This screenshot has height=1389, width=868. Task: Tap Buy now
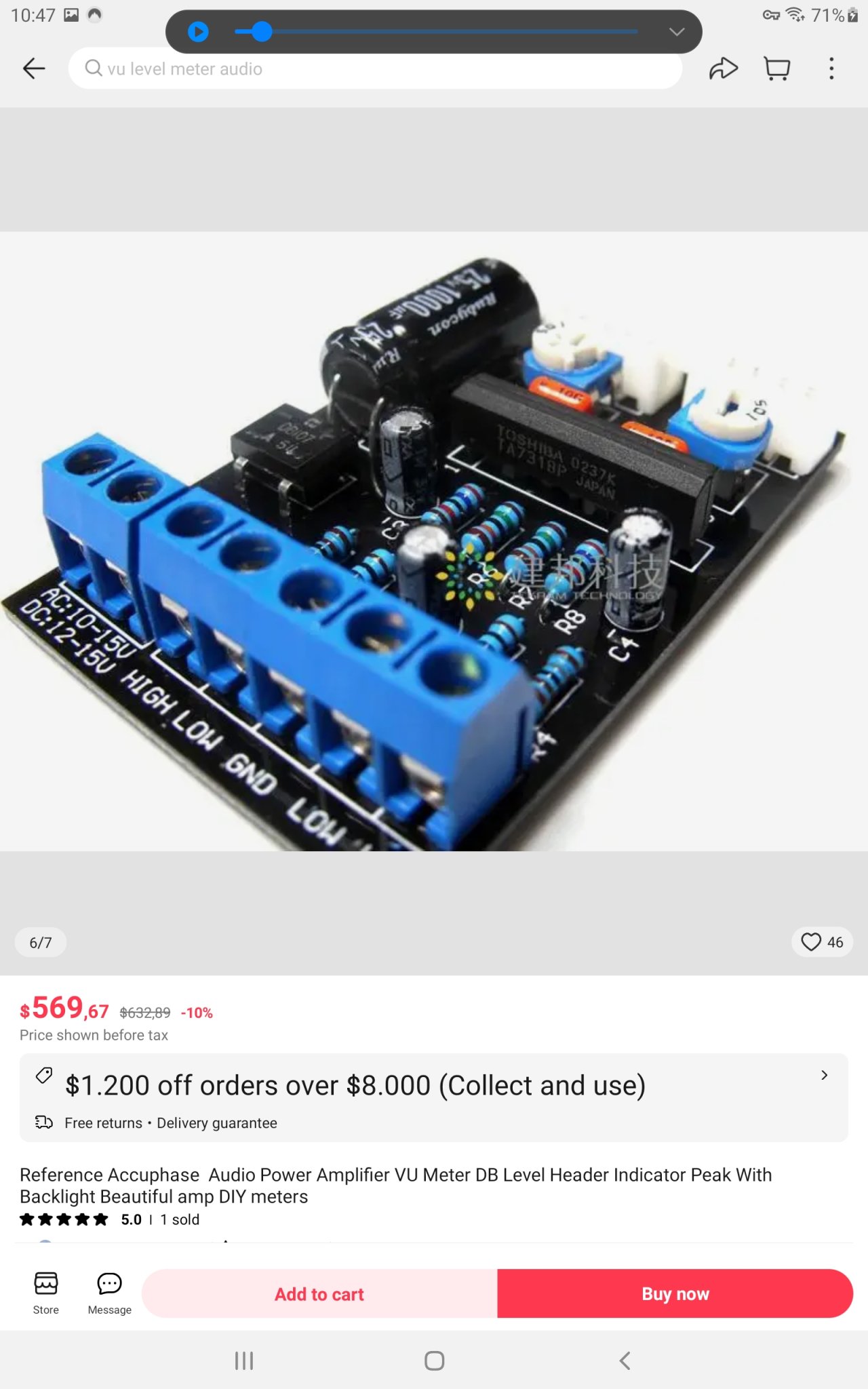coord(675,1294)
